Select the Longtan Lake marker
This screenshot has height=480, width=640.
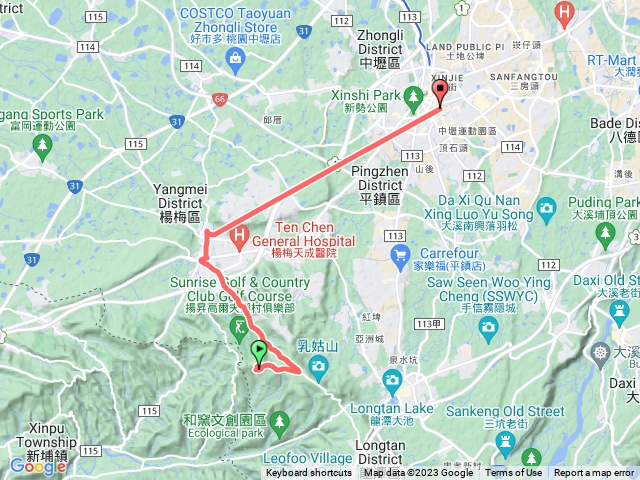(392, 380)
